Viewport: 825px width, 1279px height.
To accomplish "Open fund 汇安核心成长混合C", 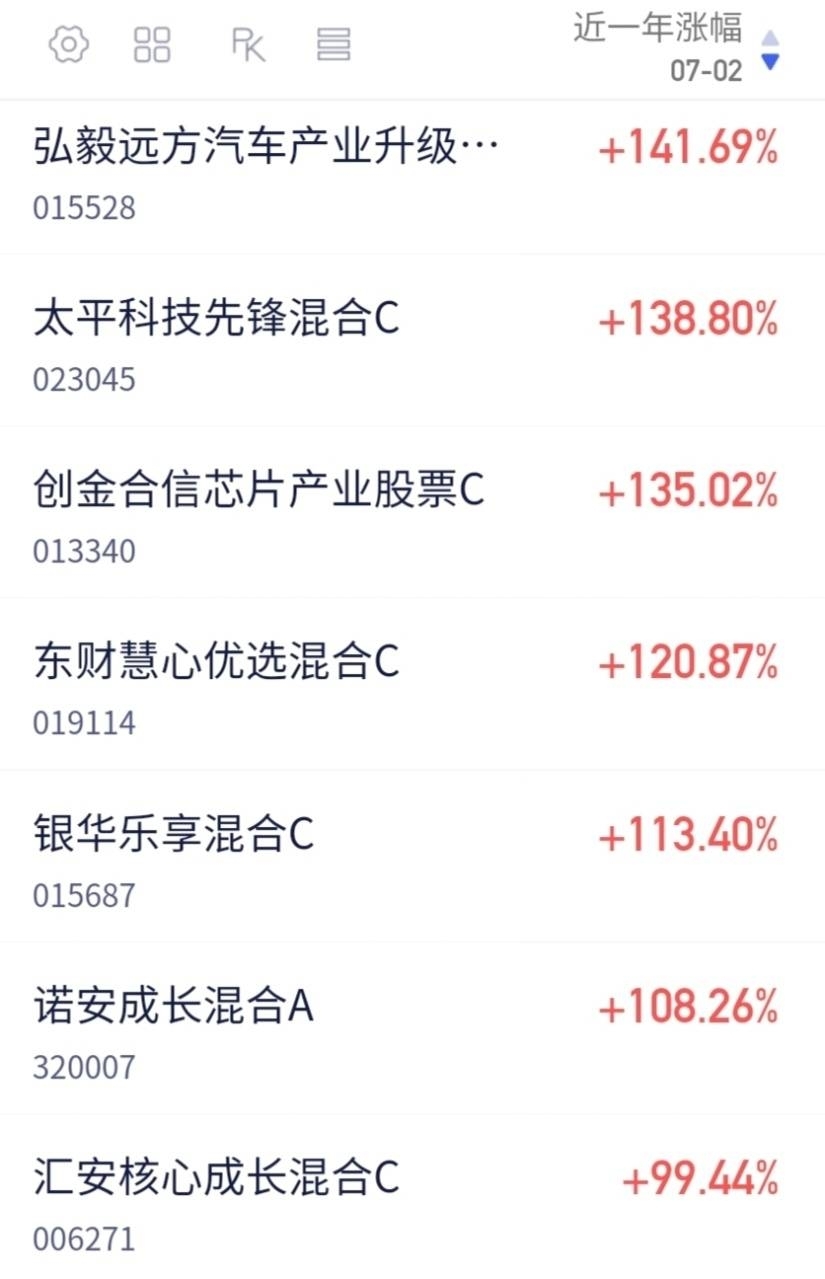I will (x=412, y=1198).
